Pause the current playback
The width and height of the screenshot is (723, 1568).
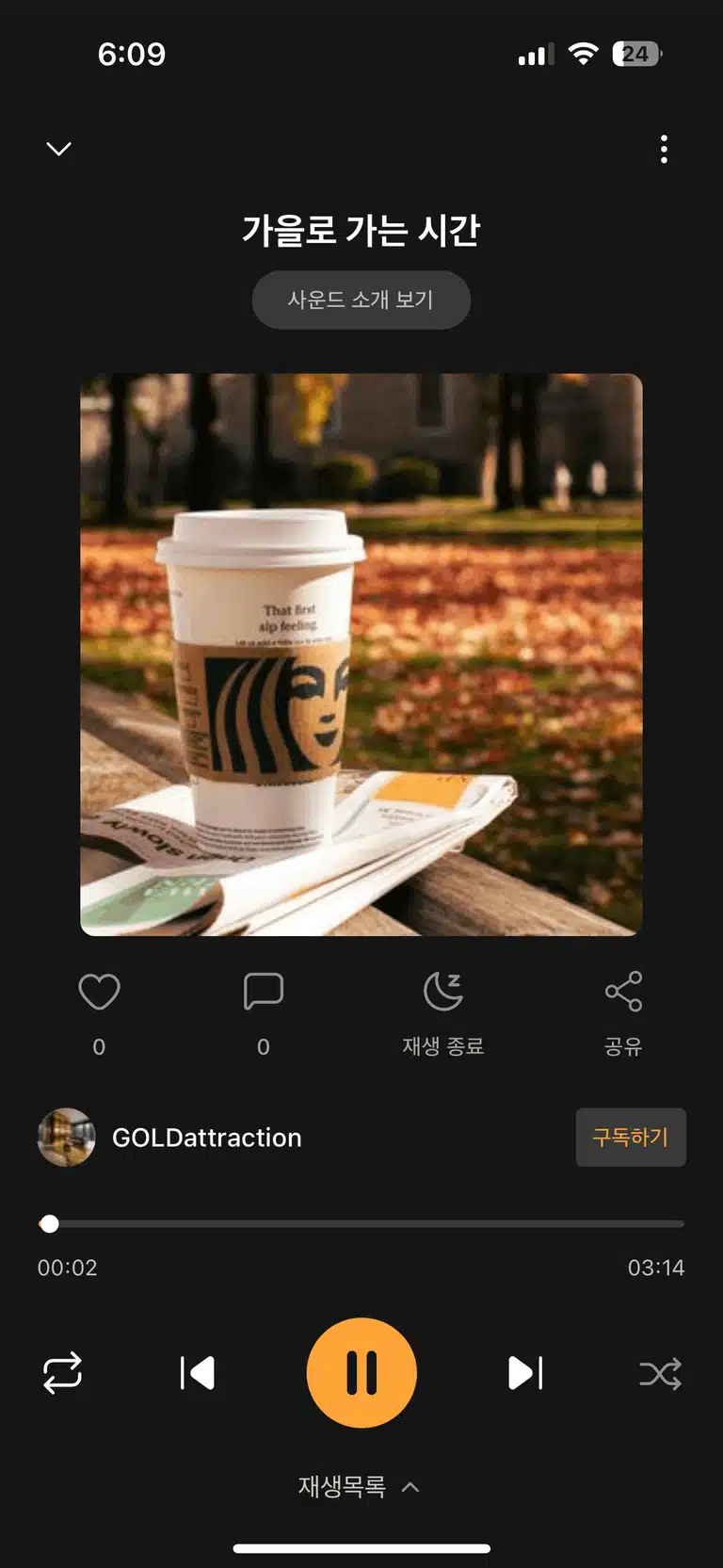(361, 1373)
